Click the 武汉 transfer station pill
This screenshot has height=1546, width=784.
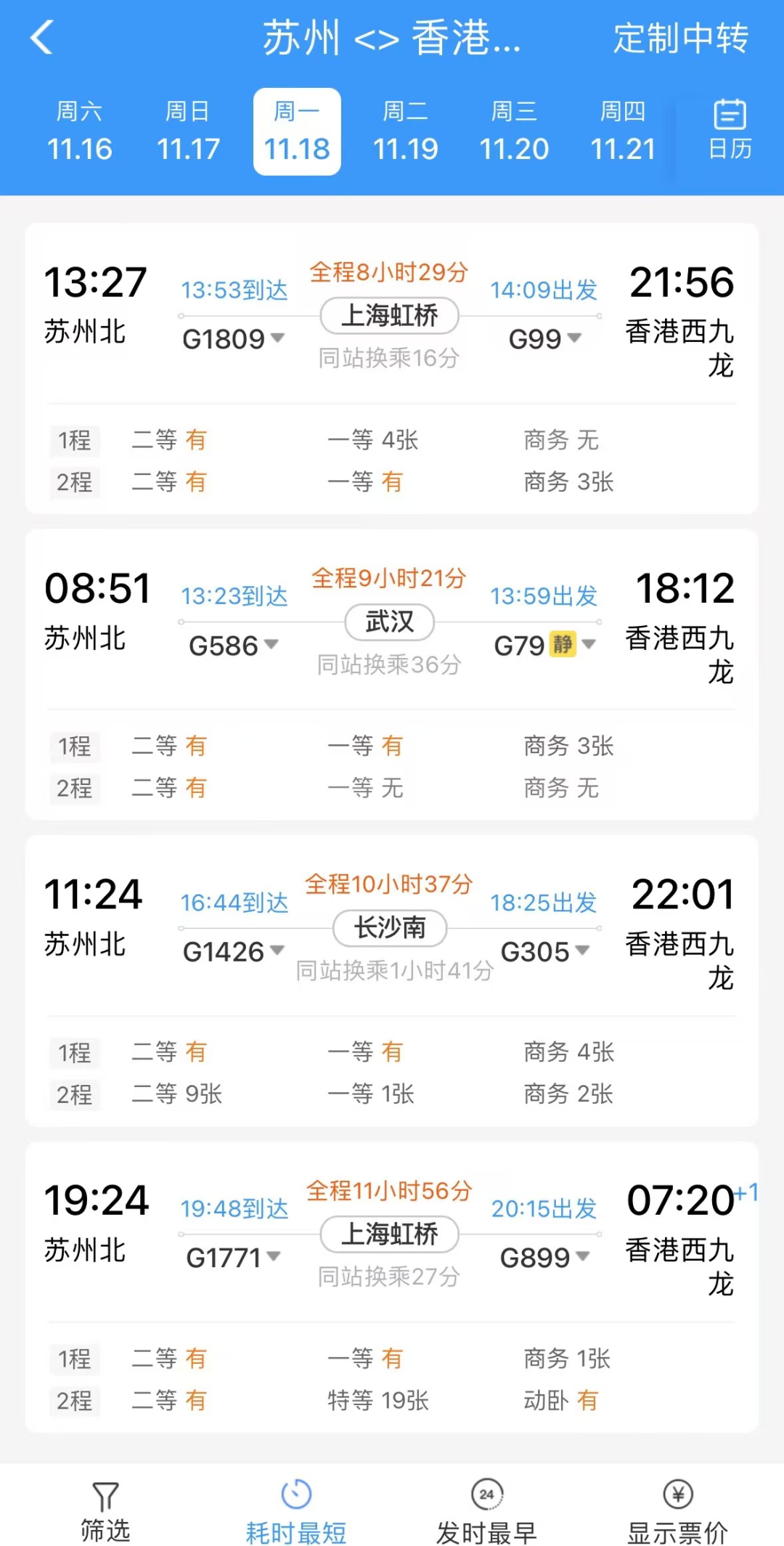point(389,622)
